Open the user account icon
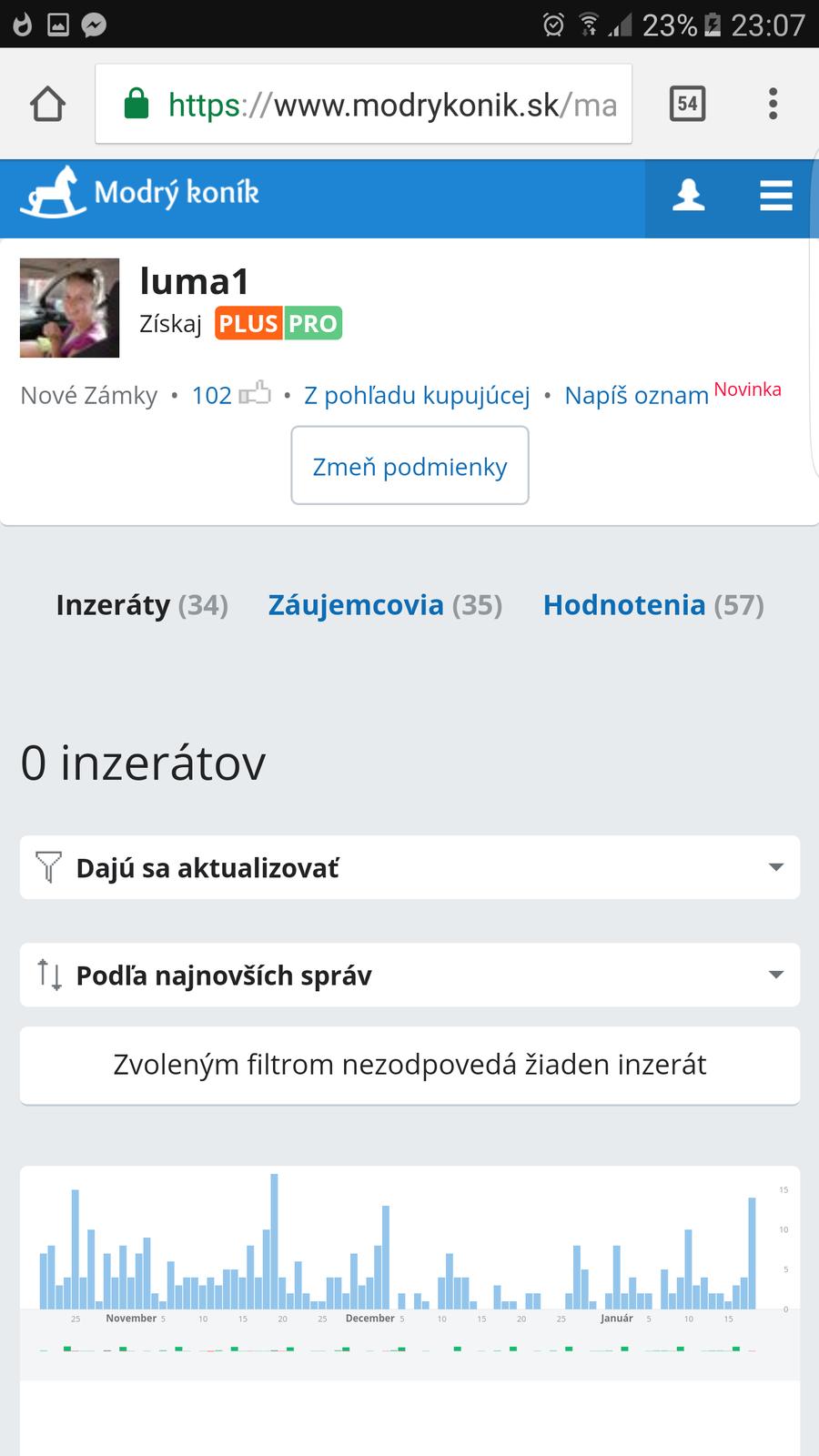 [688, 195]
